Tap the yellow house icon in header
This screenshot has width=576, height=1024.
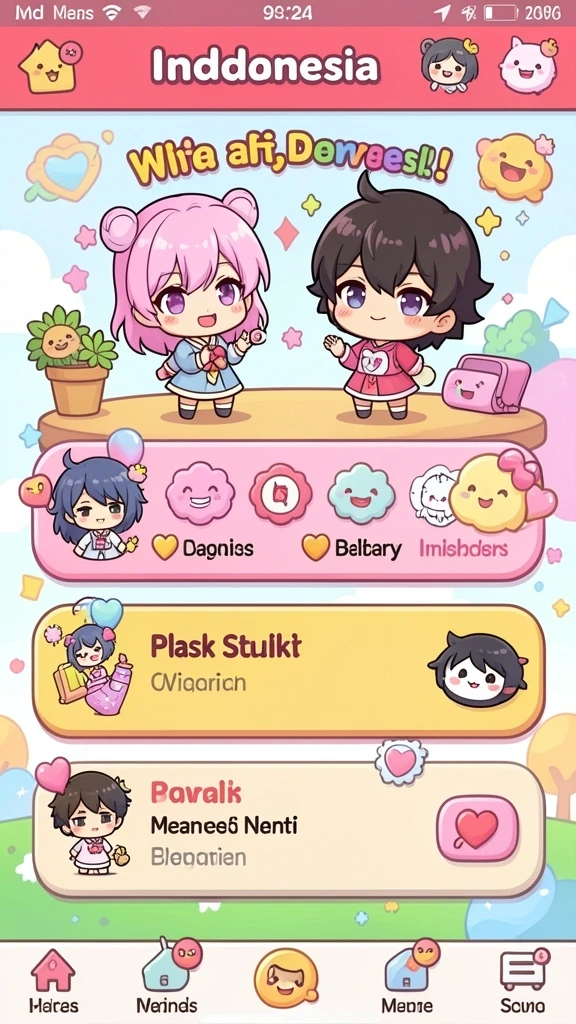click(x=49, y=65)
